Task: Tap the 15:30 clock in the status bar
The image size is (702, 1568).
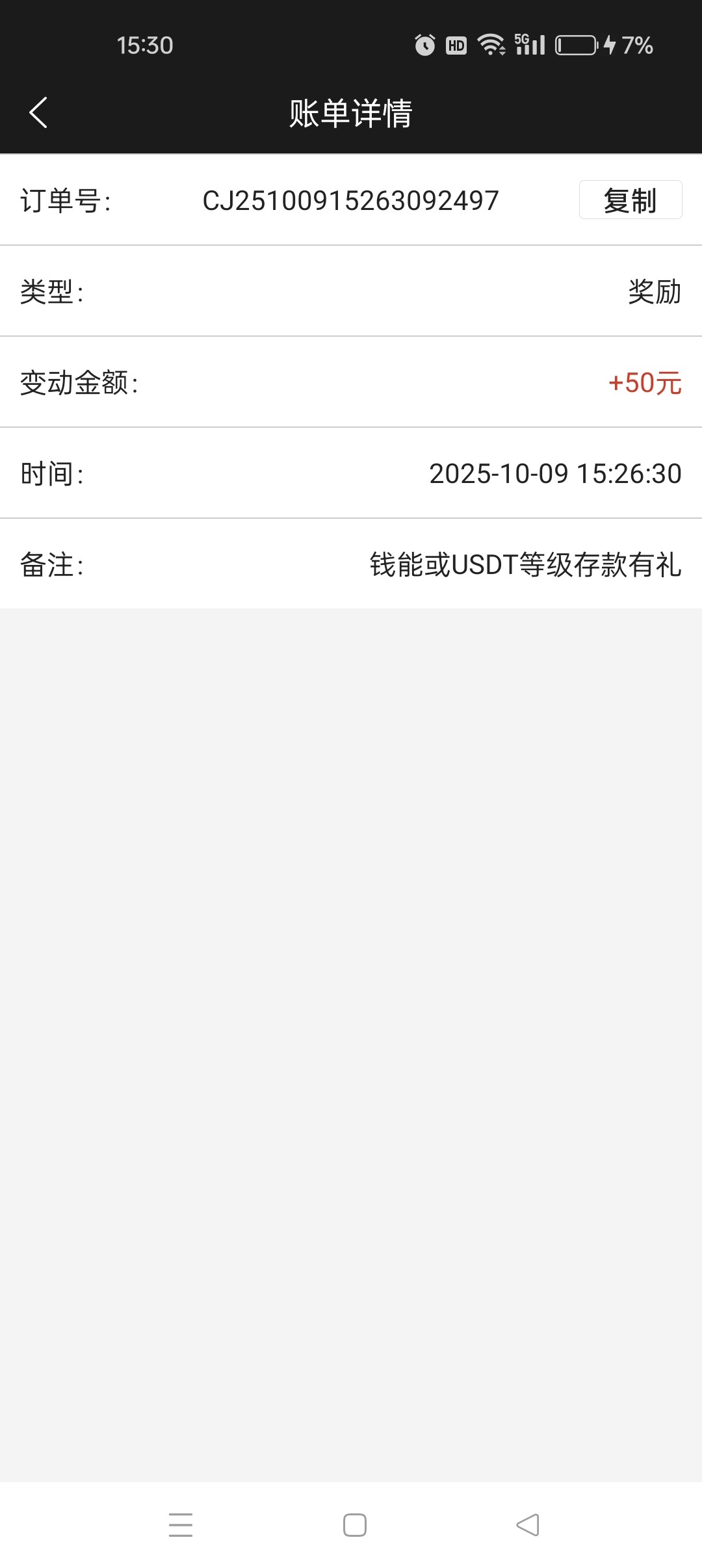Action: click(146, 45)
